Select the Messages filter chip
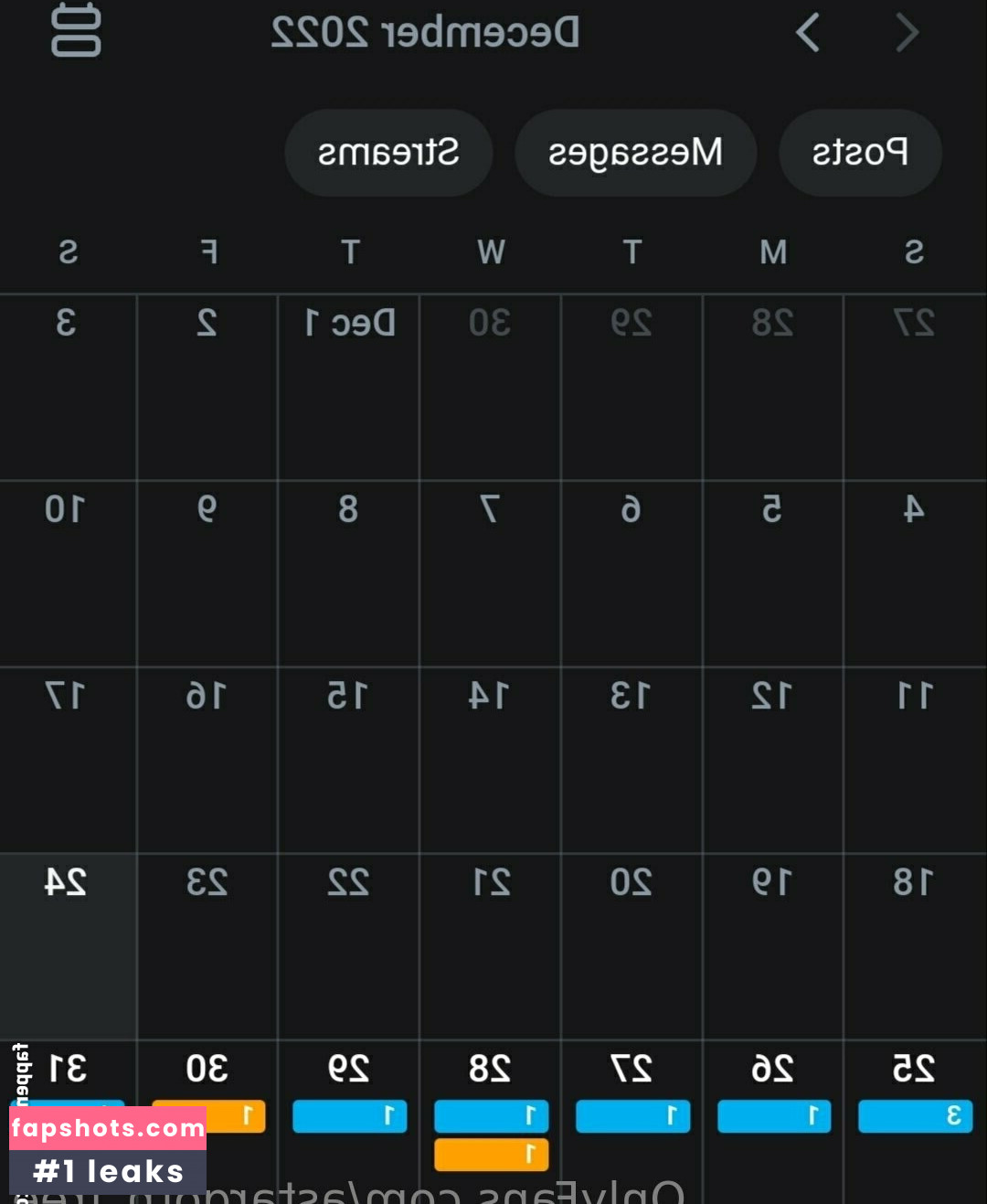 pos(635,153)
